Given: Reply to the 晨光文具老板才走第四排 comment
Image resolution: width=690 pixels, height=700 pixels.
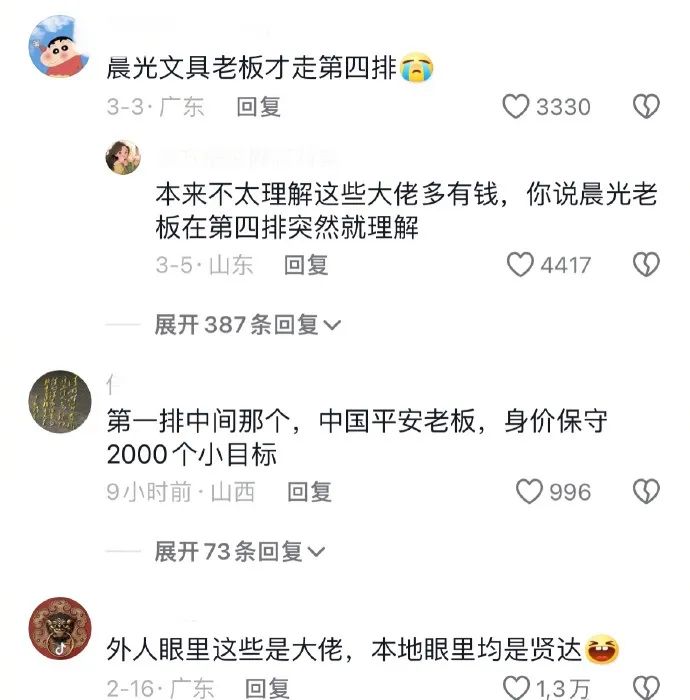Looking at the screenshot, I should click(258, 107).
